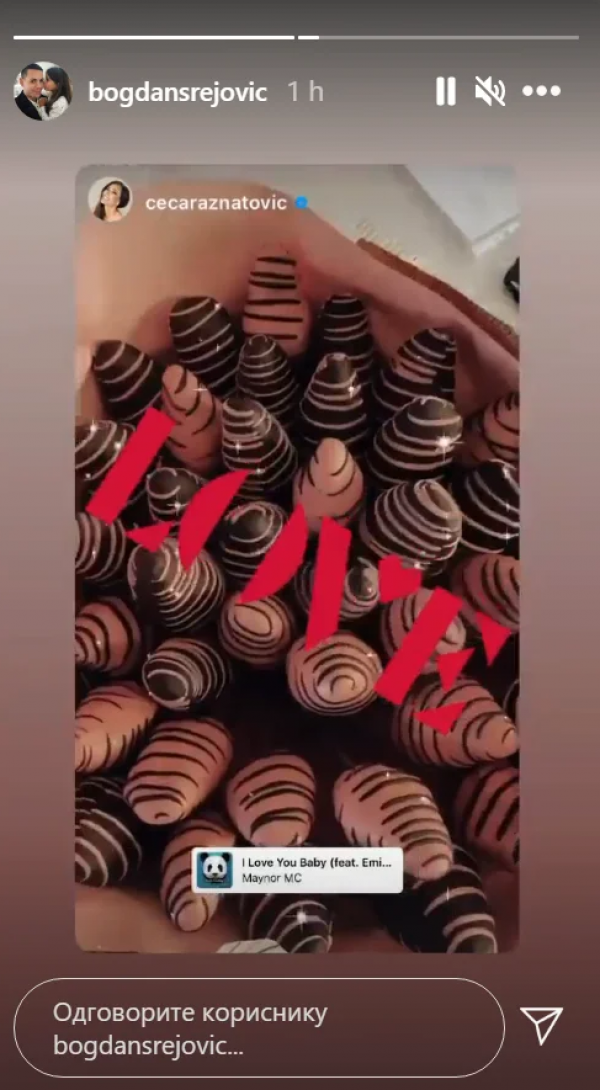Share the story via paper plane icon
This screenshot has height=1090, width=600.
coord(542,1026)
